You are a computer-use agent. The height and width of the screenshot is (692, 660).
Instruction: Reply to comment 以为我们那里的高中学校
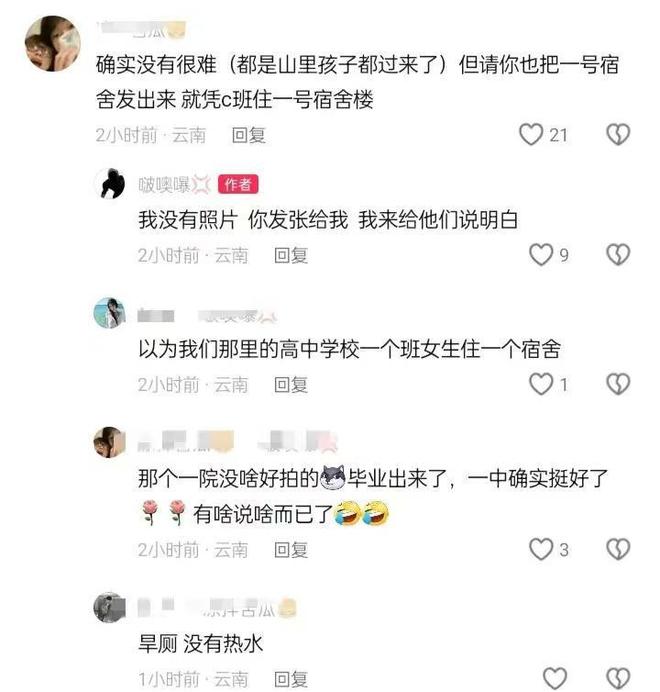pos(291,384)
